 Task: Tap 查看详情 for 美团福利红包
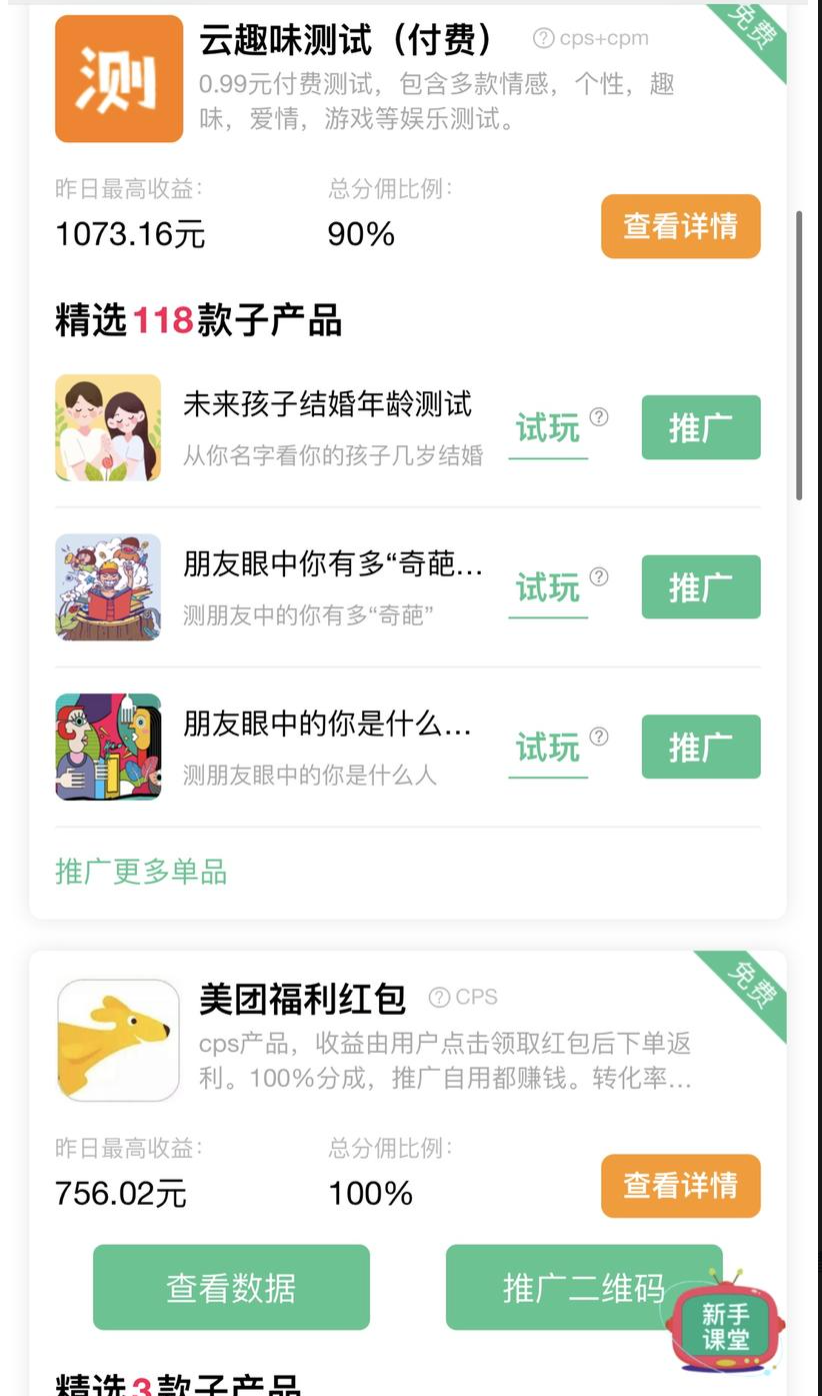(680, 1186)
